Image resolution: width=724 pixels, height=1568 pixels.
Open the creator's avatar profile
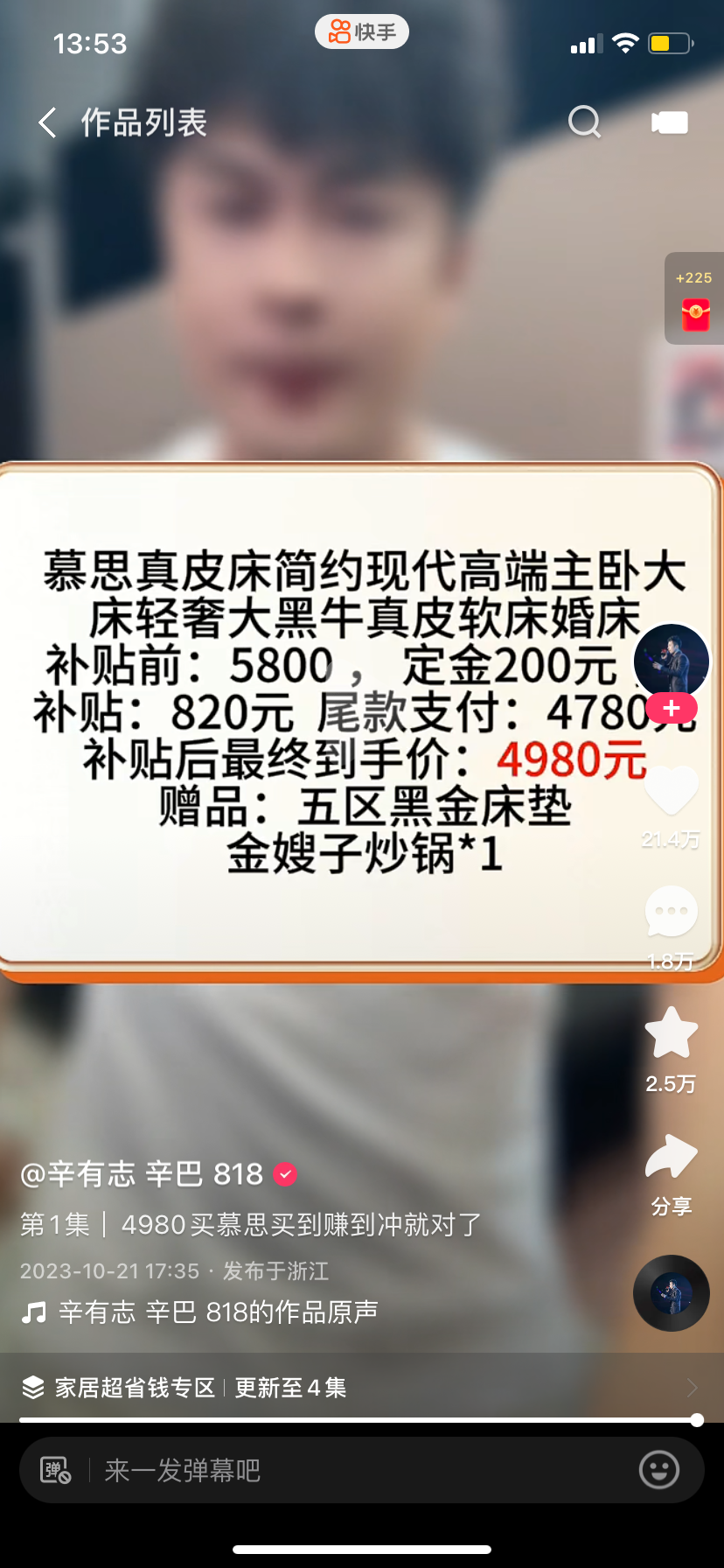tap(672, 661)
